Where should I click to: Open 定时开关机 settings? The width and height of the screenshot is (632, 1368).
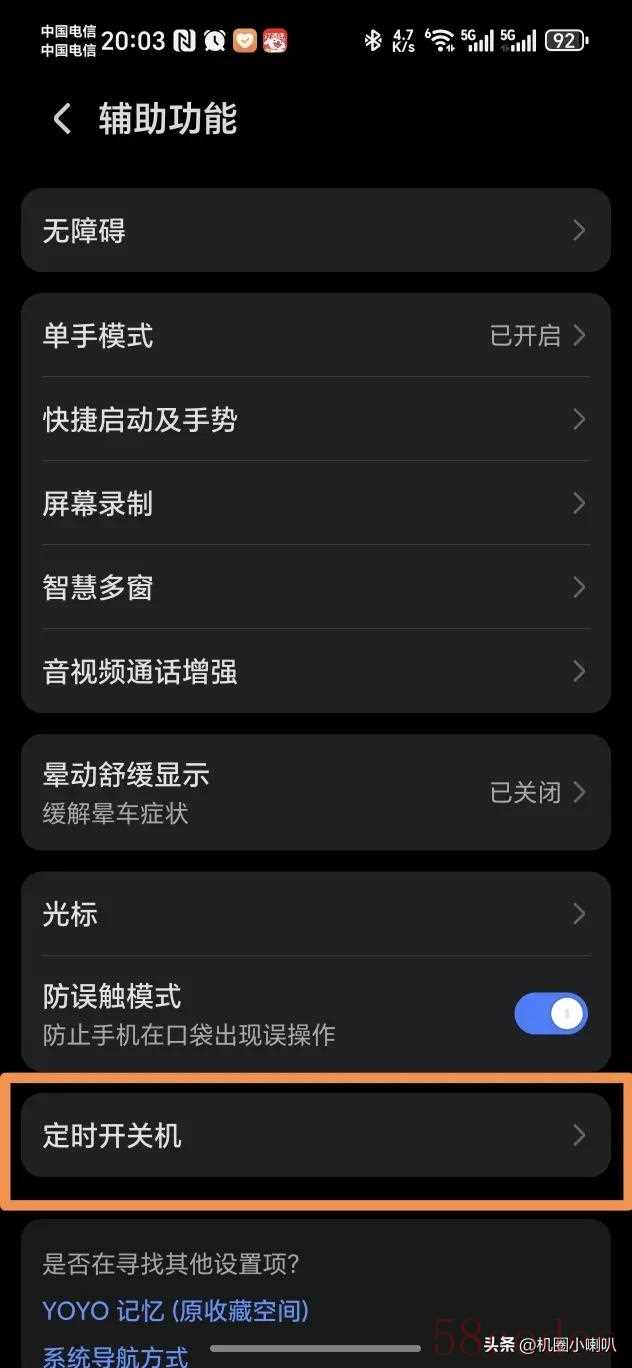click(x=315, y=1136)
